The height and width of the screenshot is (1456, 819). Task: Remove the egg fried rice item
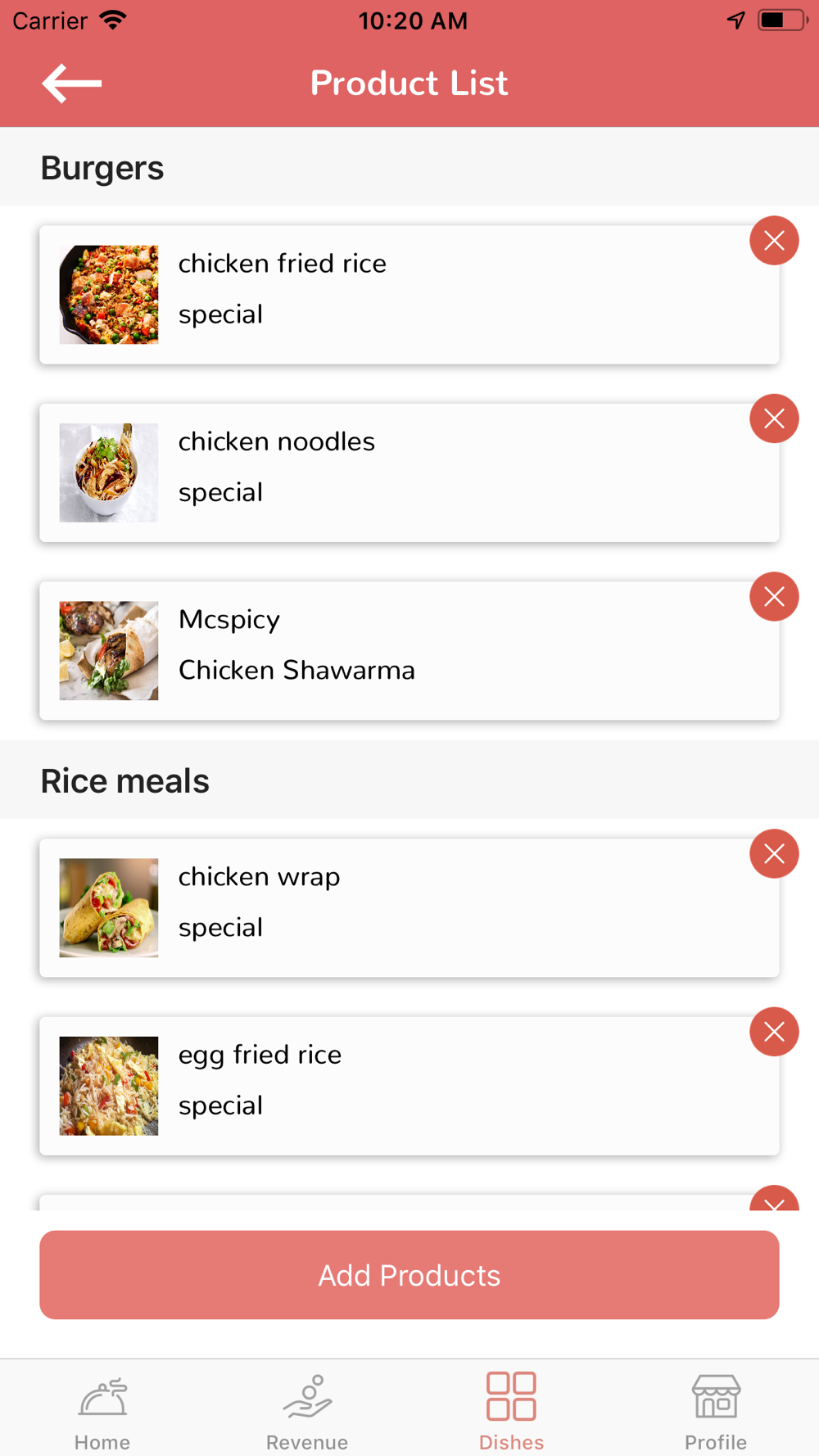[x=774, y=1032]
